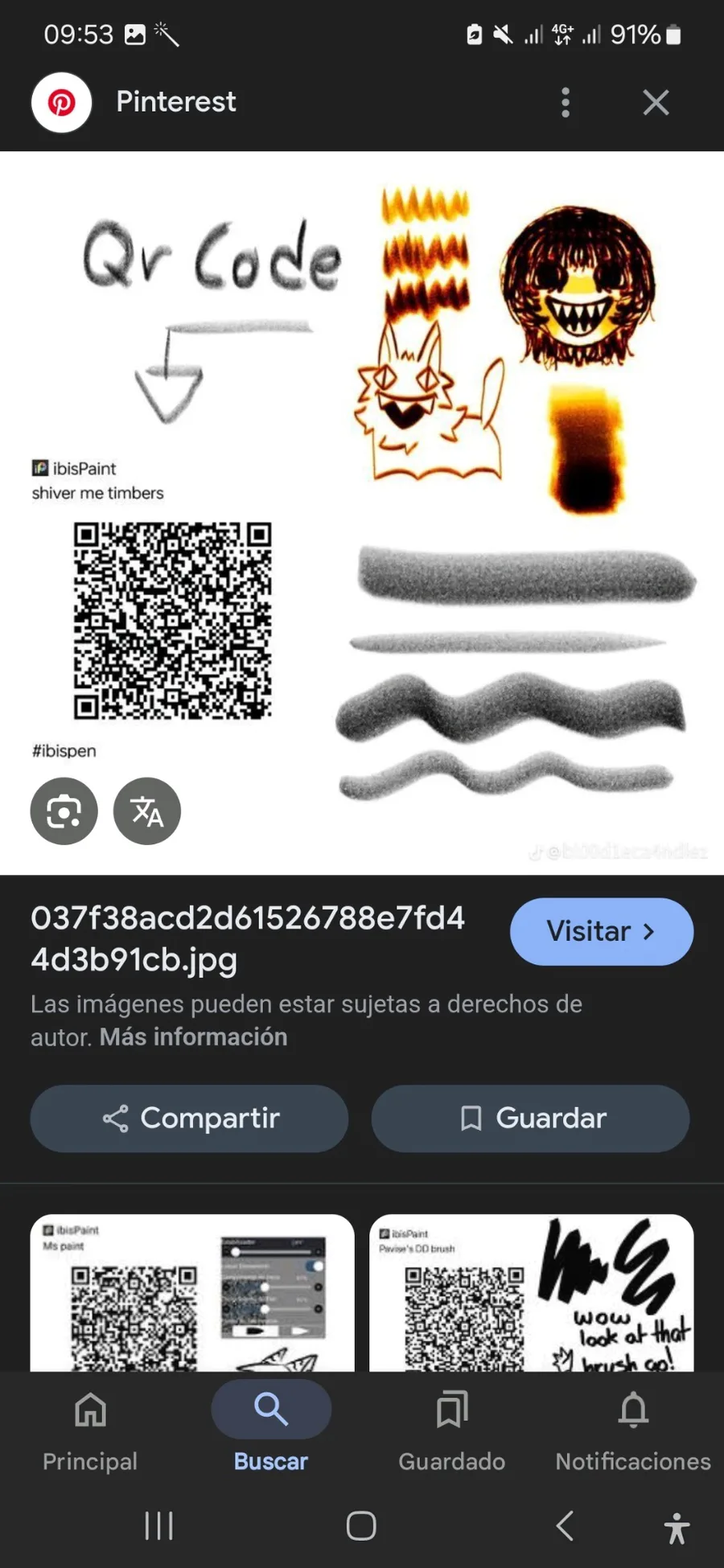Tap the Visitar button

tap(601, 931)
